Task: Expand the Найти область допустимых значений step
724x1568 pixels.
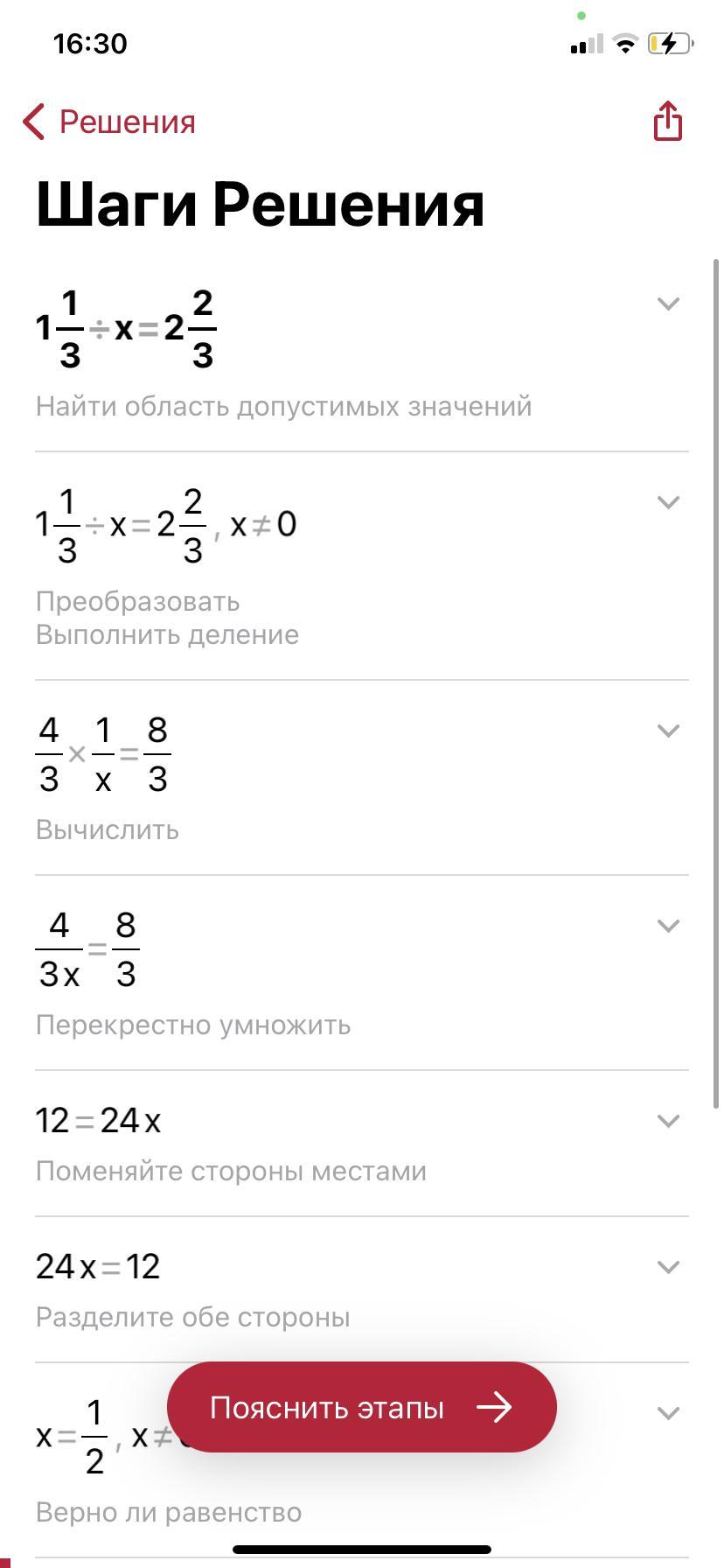Action: [x=668, y=304]
